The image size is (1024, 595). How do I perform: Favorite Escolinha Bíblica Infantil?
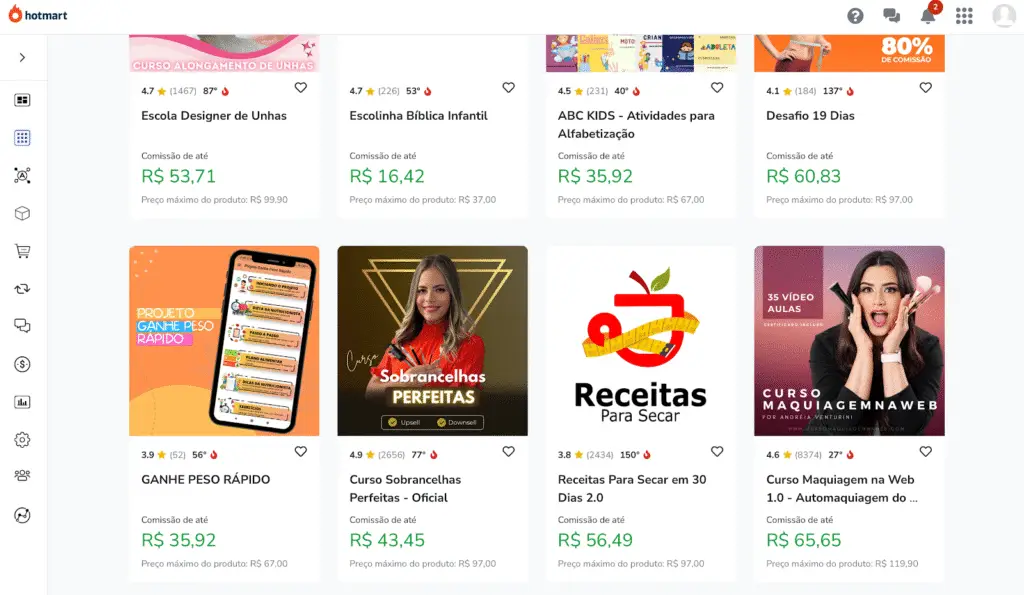click(x=508, y=88)
